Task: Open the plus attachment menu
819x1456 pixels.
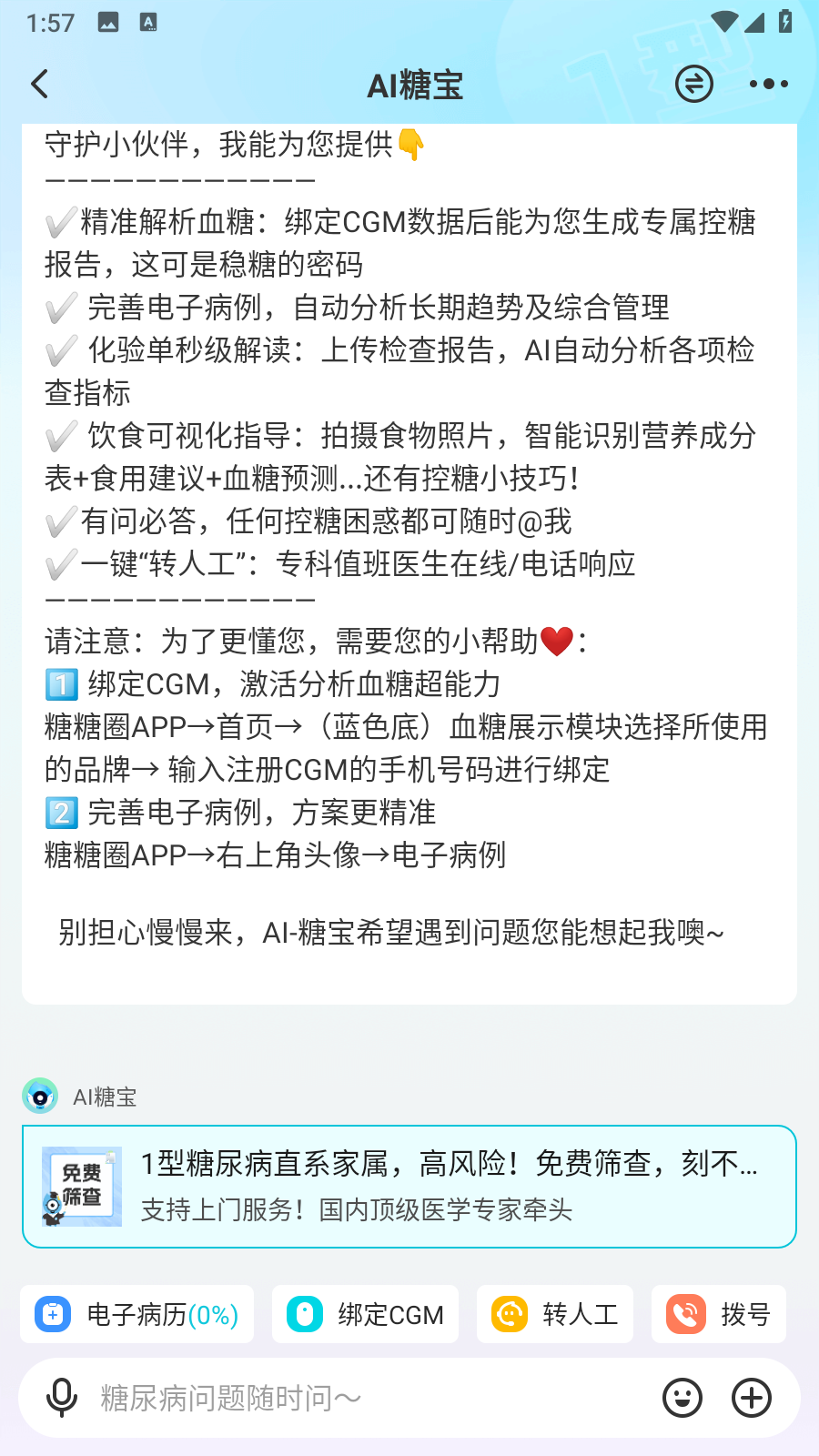Action: (x=752, y=1398)
